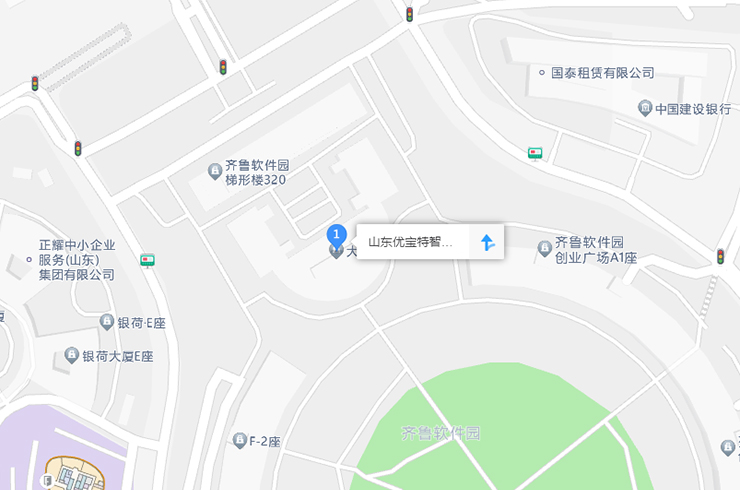Select the 银荷·E座 map point
Screen dimensions: 740x490
[x=107, y=322]
